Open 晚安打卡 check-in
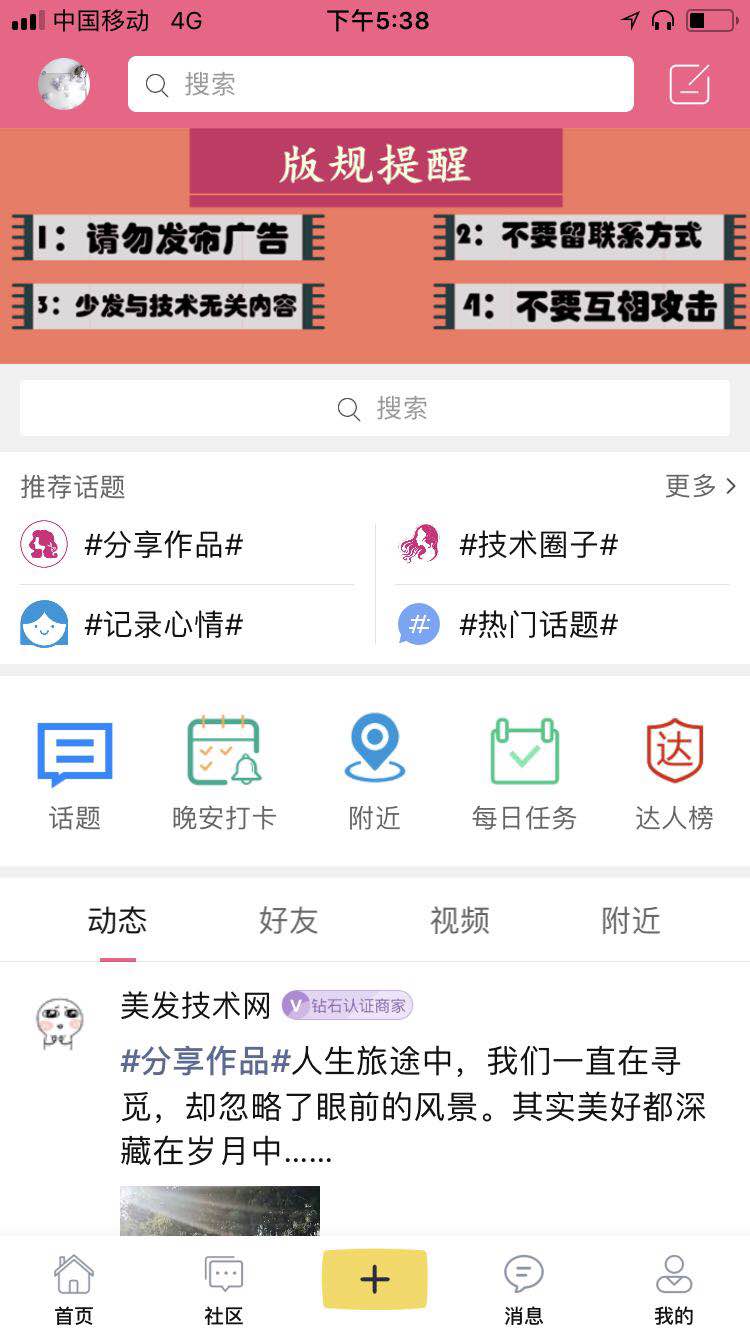 224,772
